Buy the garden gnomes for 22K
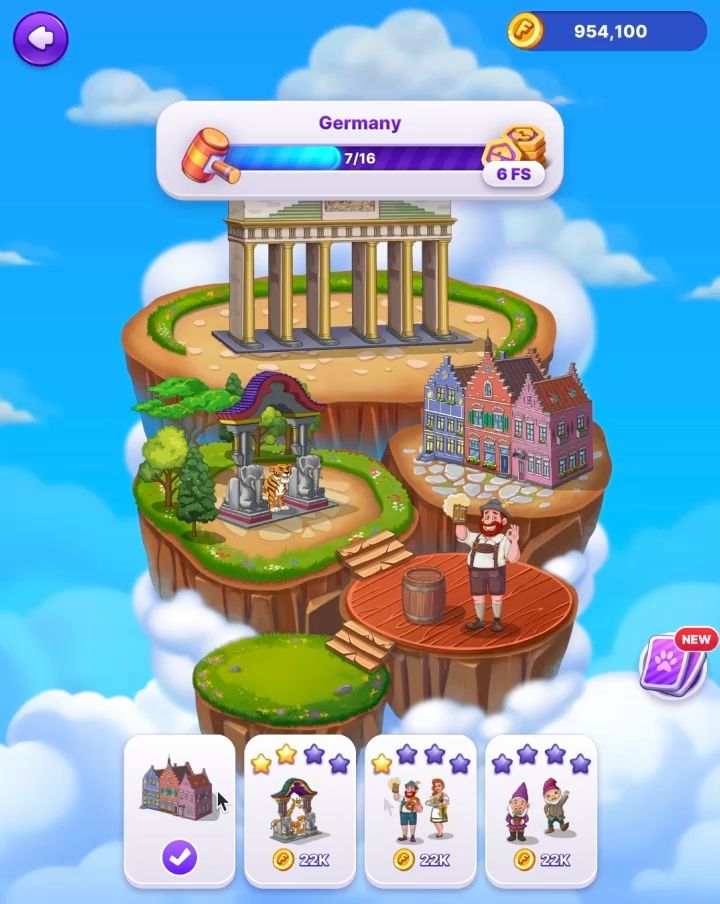This screenshot has height=904, width=720. click(541, 810)
